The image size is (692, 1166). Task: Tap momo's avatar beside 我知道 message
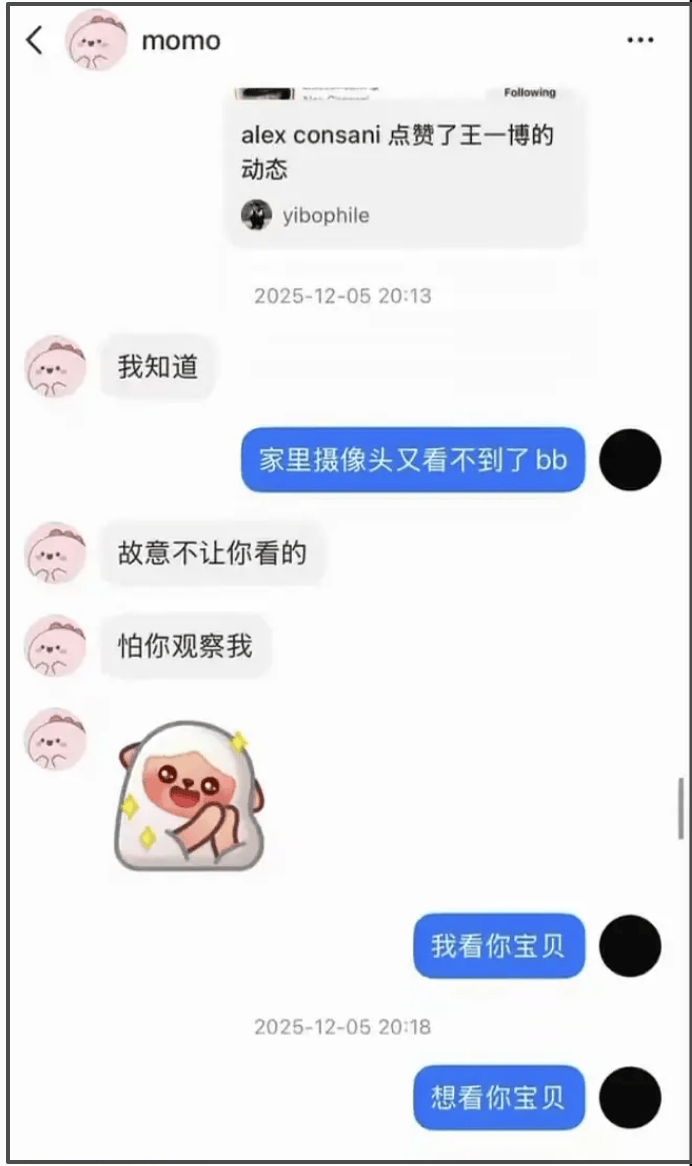[x=55, y=367]
